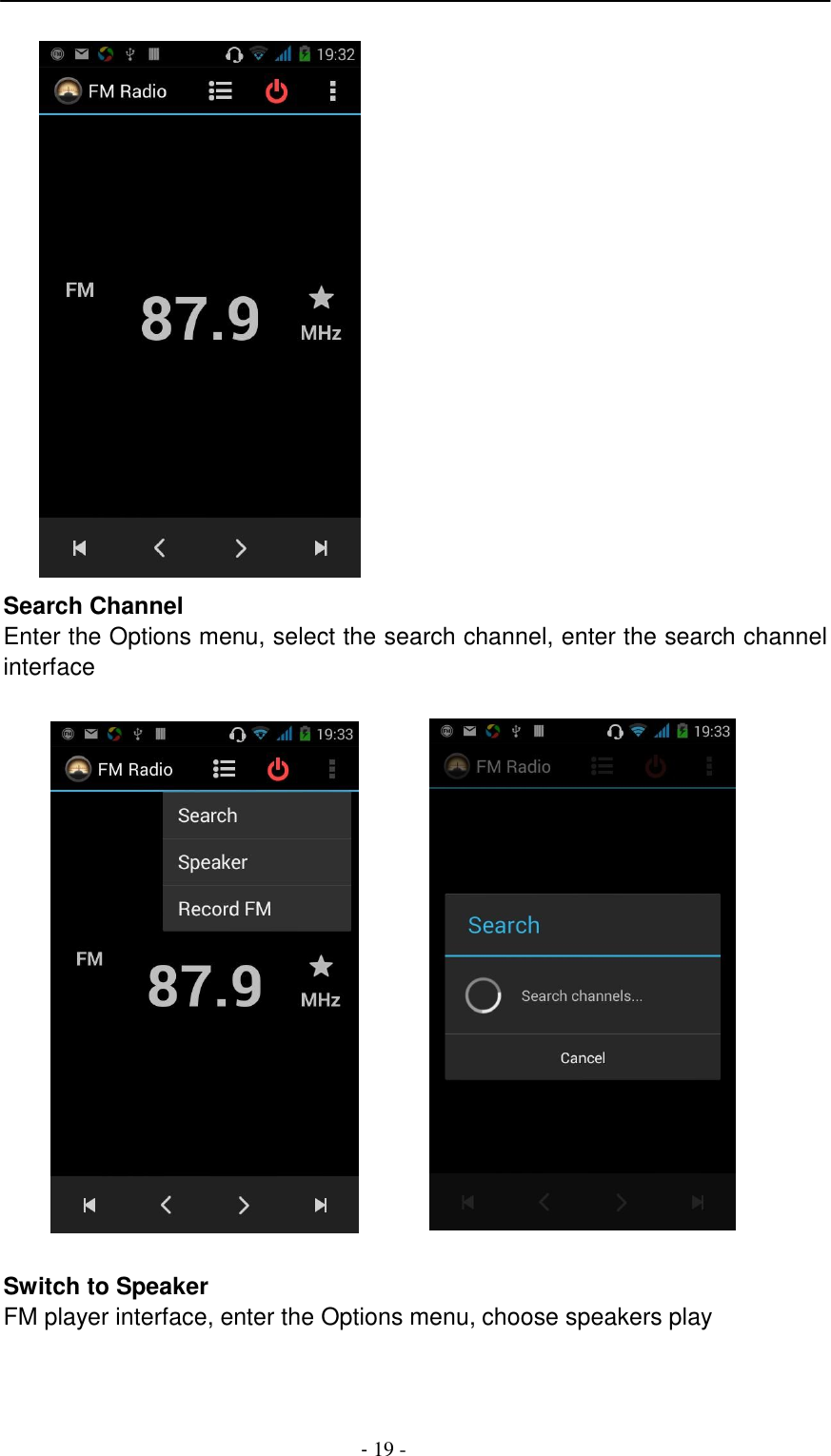Screen dimensions: 831x1456
Task: Tap the WiFi icon in the status bar
Action: [260, 53]
